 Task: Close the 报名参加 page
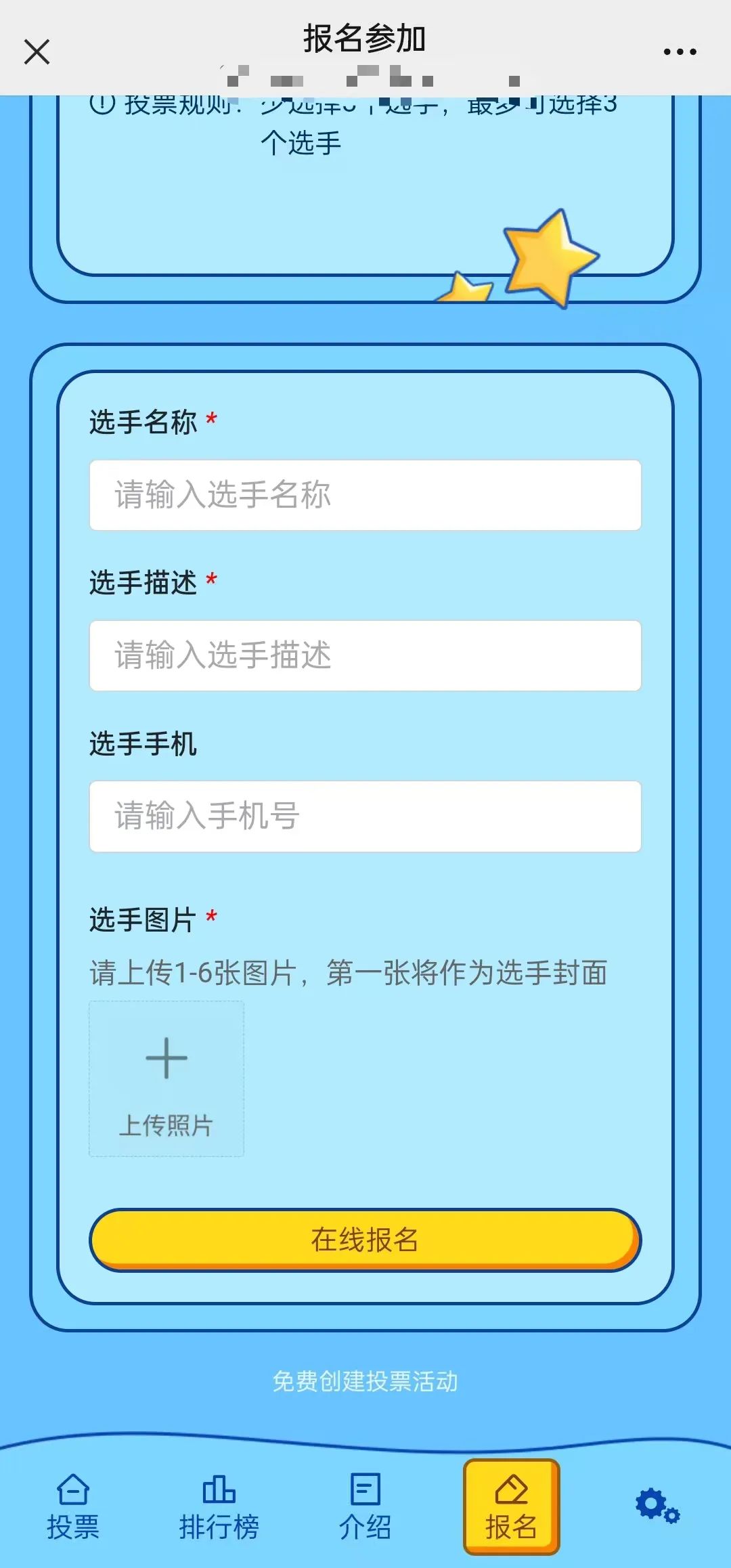point(37,51)
